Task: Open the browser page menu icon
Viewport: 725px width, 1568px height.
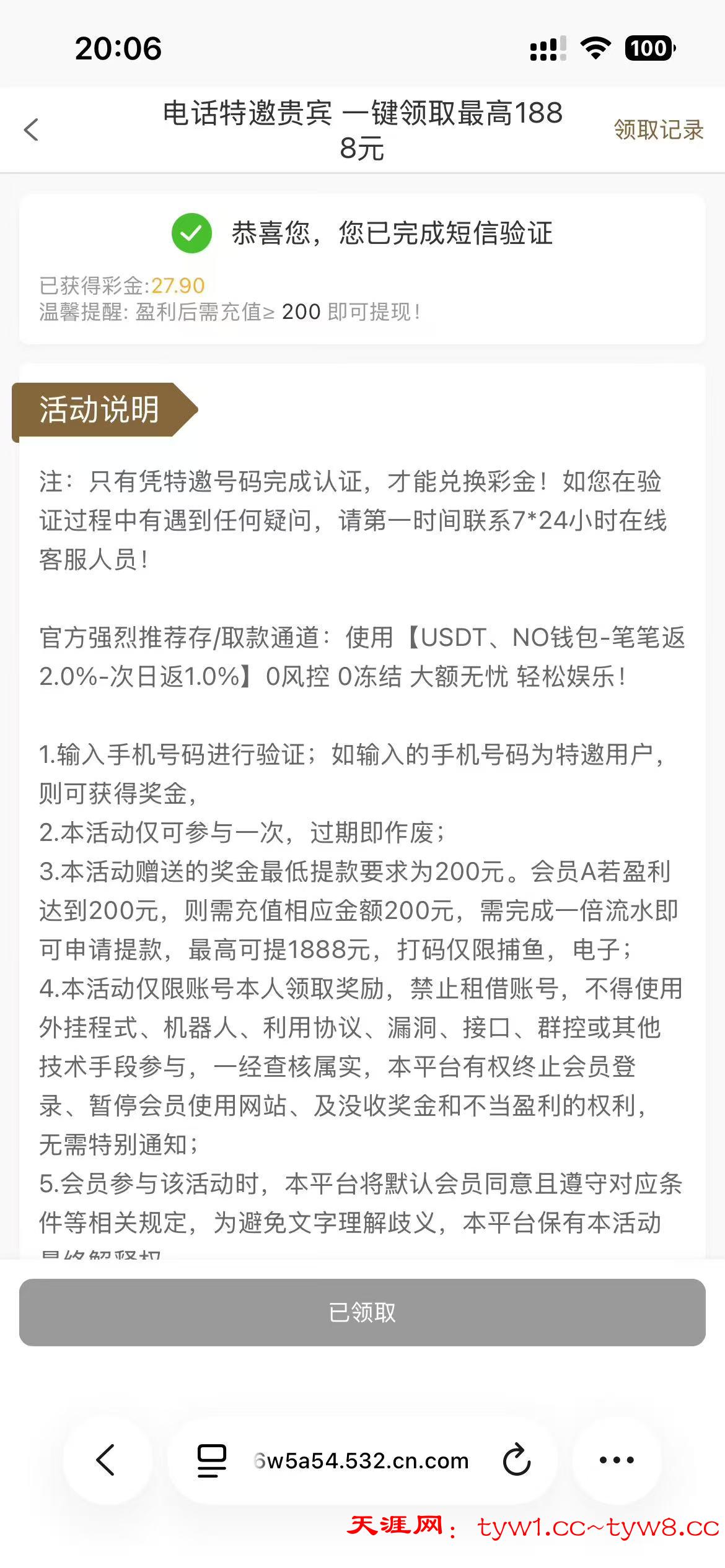Action: click(211, 1460)
